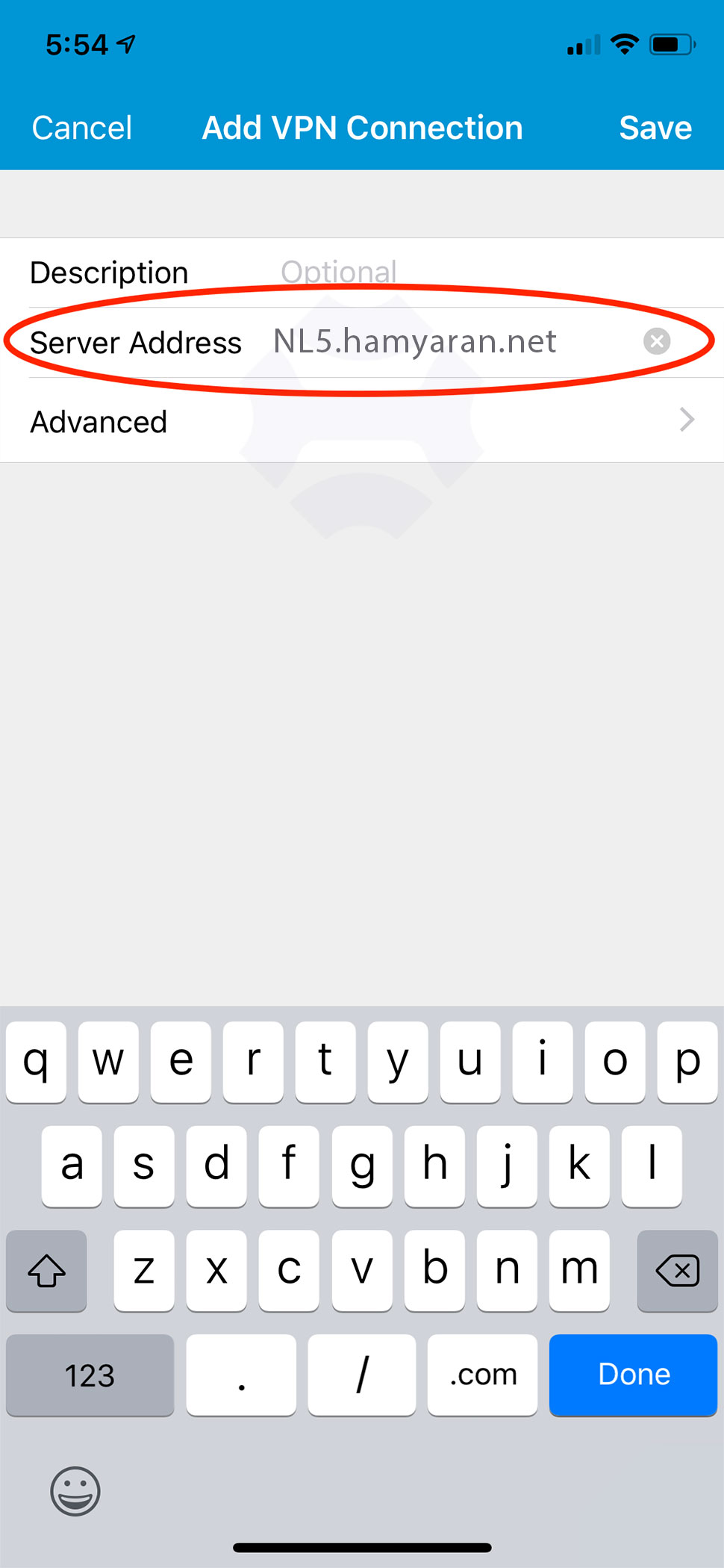Cancel adding the VPN connection
Screen dimensions: 724x1568
pos(82,128)
